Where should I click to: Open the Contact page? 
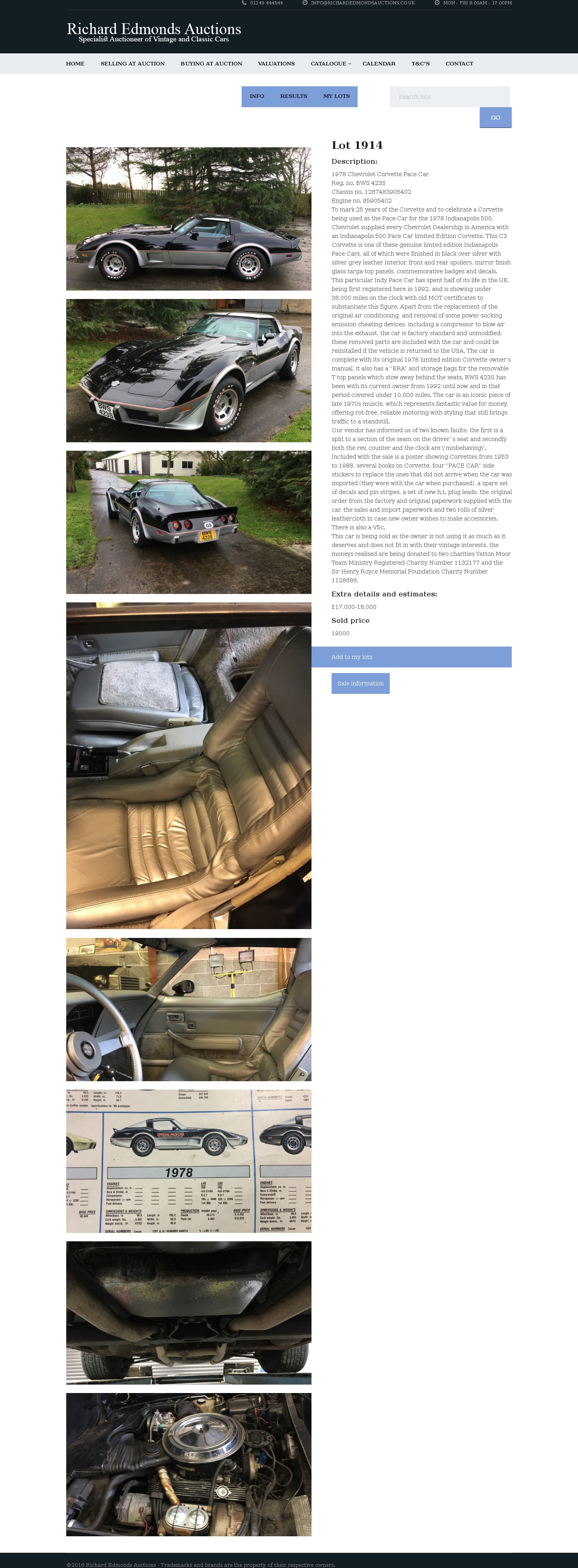459,63
